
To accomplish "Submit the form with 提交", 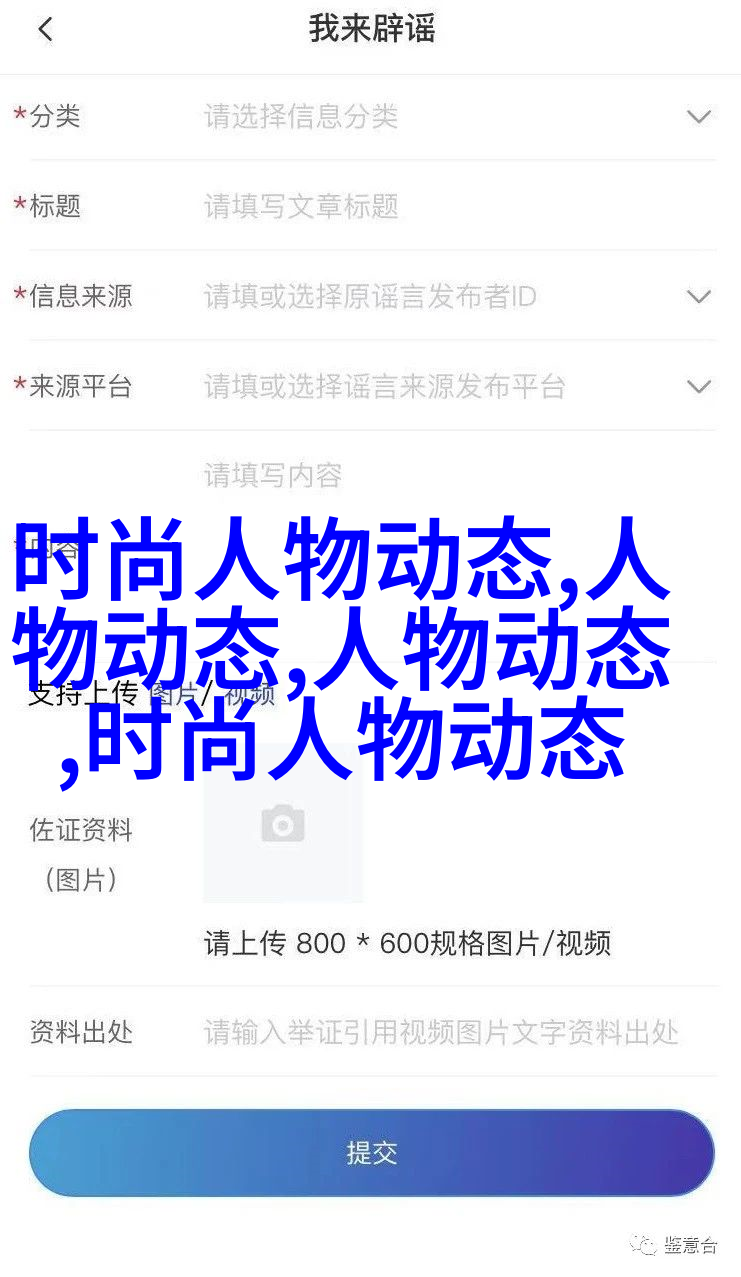I will (371, 1152).
